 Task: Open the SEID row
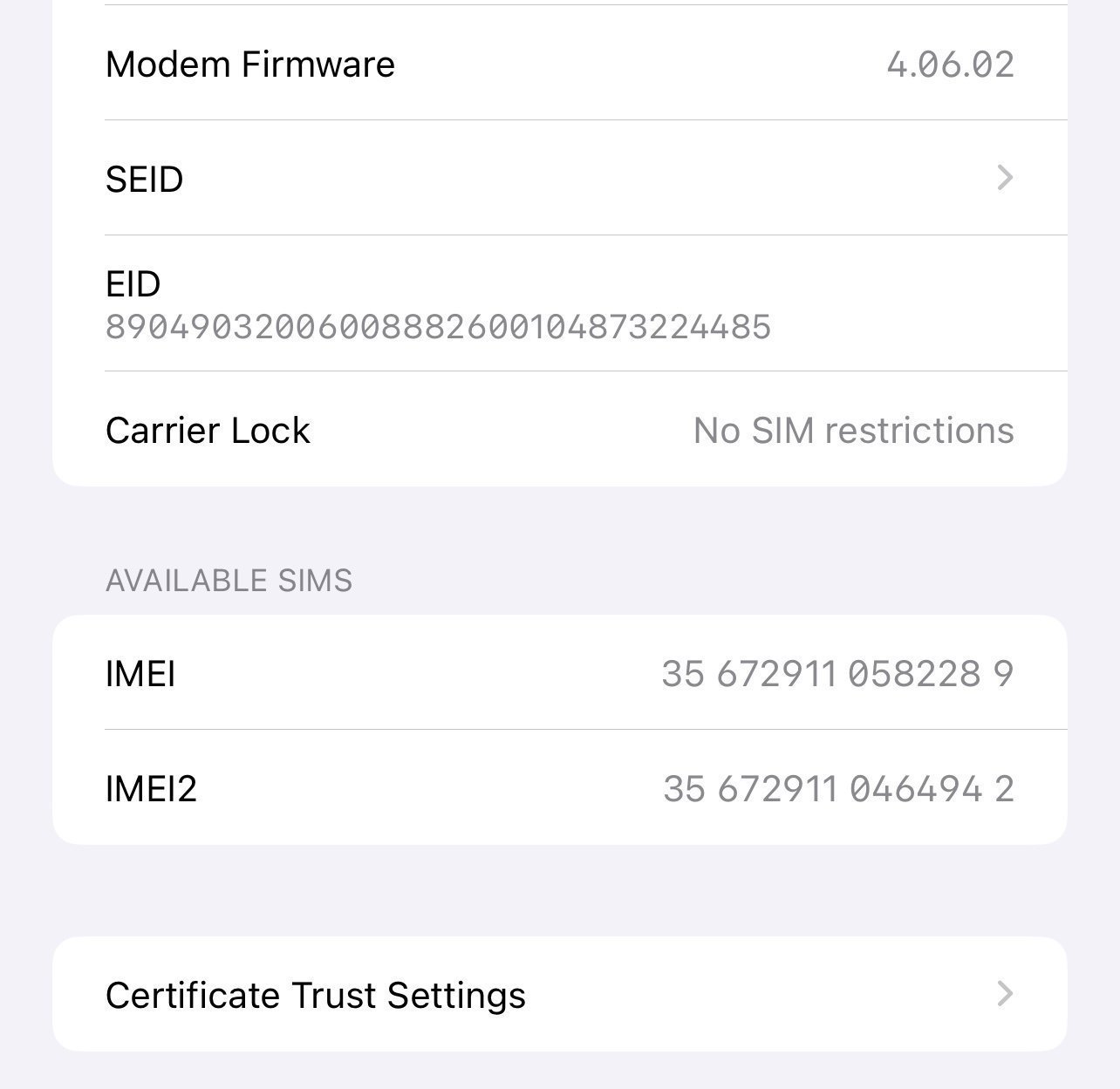558,179
